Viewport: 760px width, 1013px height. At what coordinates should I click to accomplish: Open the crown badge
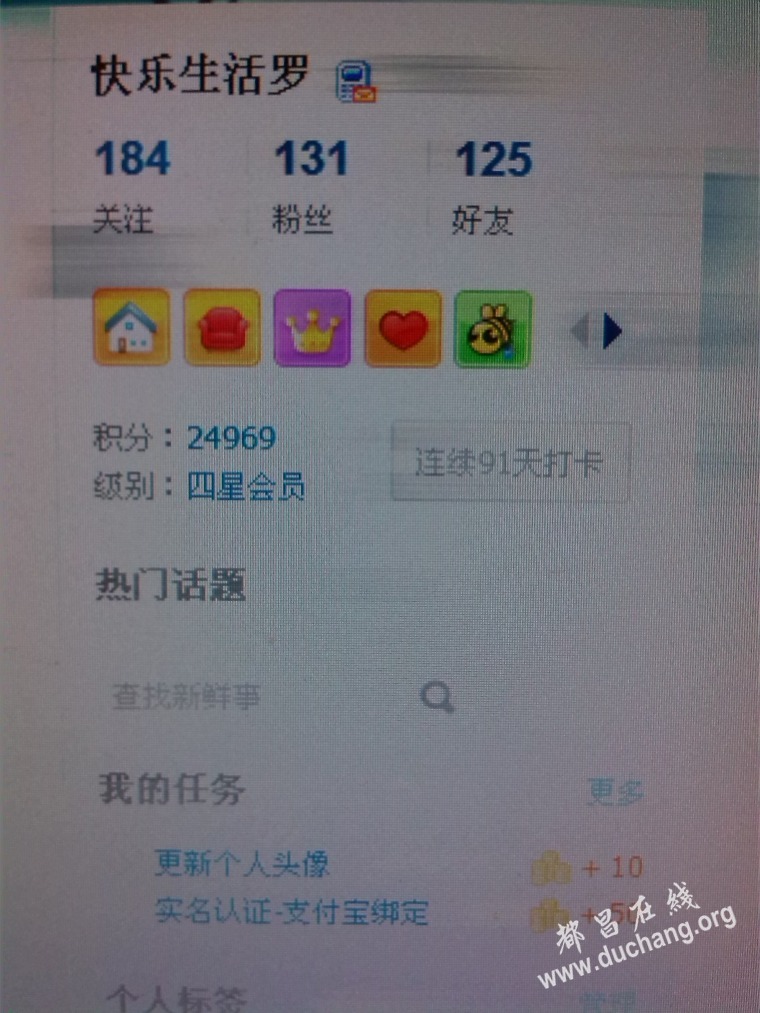click(312, 328)
